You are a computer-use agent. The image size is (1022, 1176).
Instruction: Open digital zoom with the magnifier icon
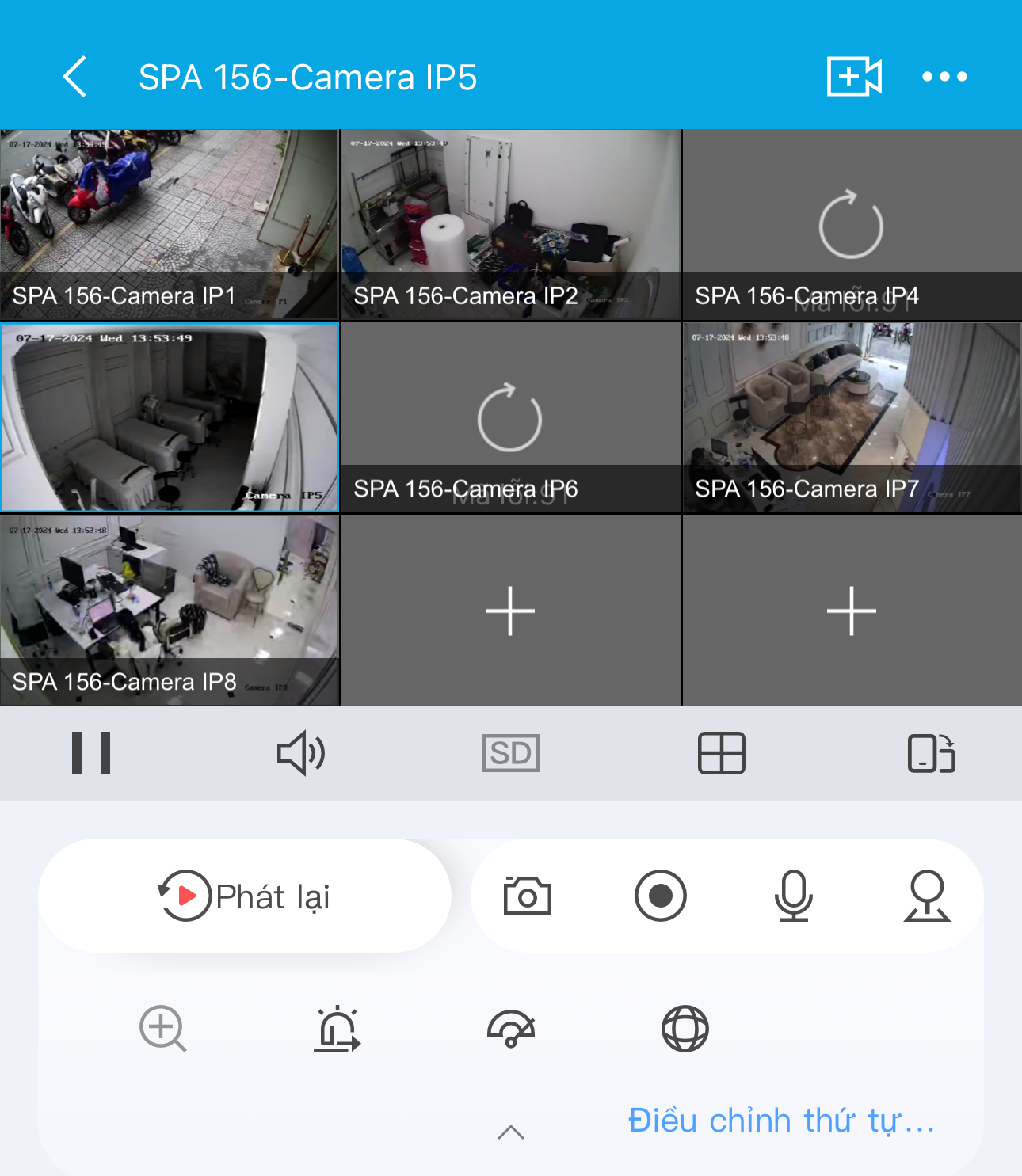162,1029
